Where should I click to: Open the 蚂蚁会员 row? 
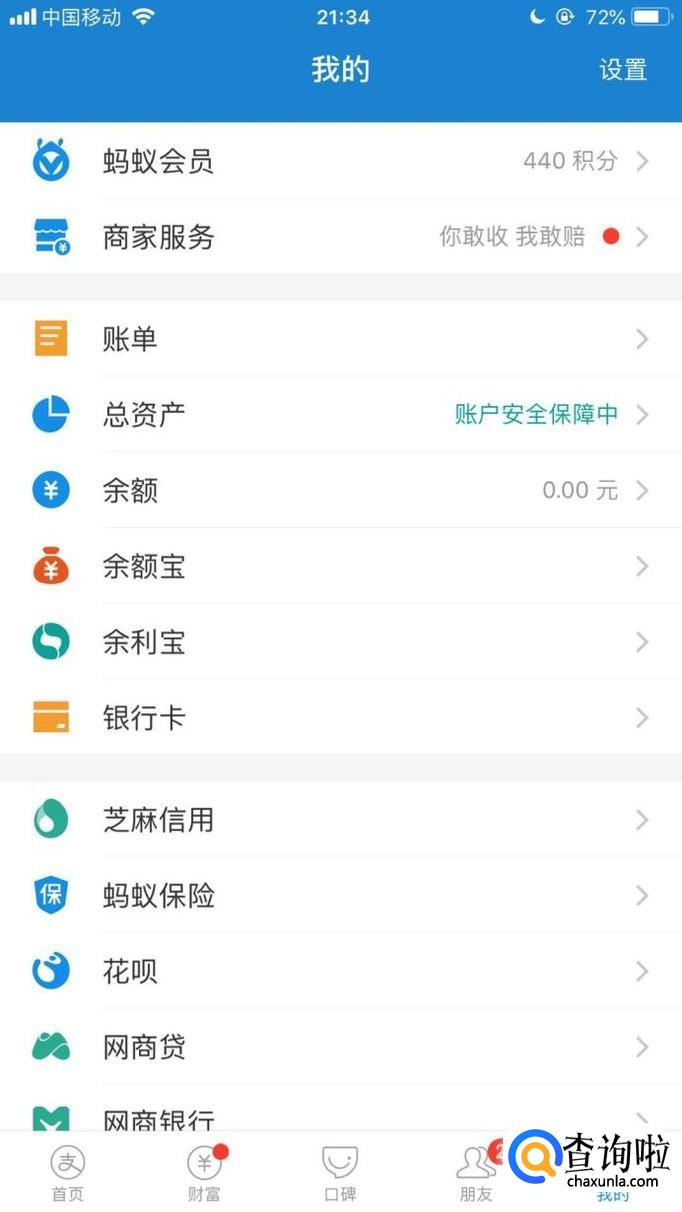(x=340, y=161)
